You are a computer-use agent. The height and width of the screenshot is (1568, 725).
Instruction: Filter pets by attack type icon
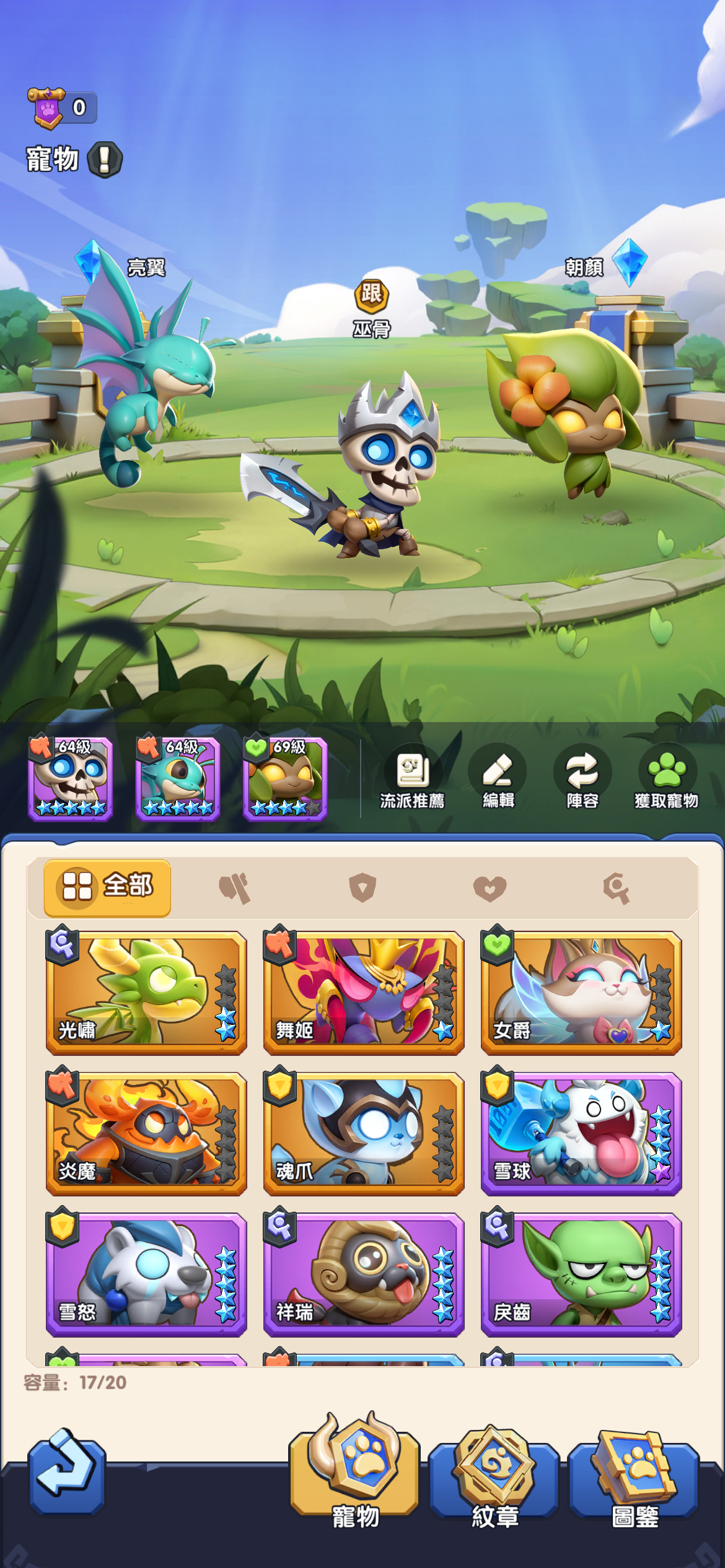235,889
